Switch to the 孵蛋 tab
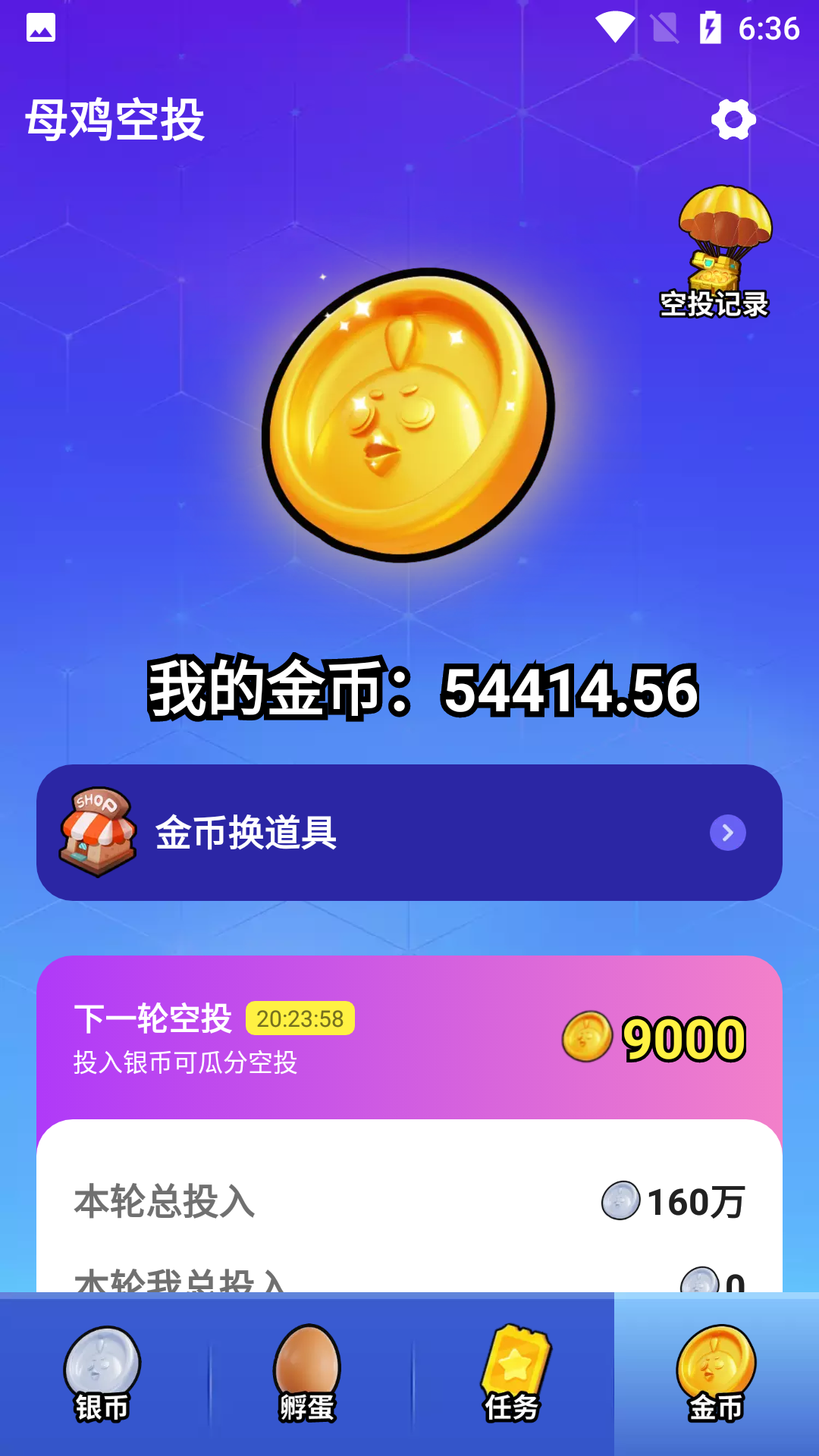 pyautogui.click(x=307, y=1374)
